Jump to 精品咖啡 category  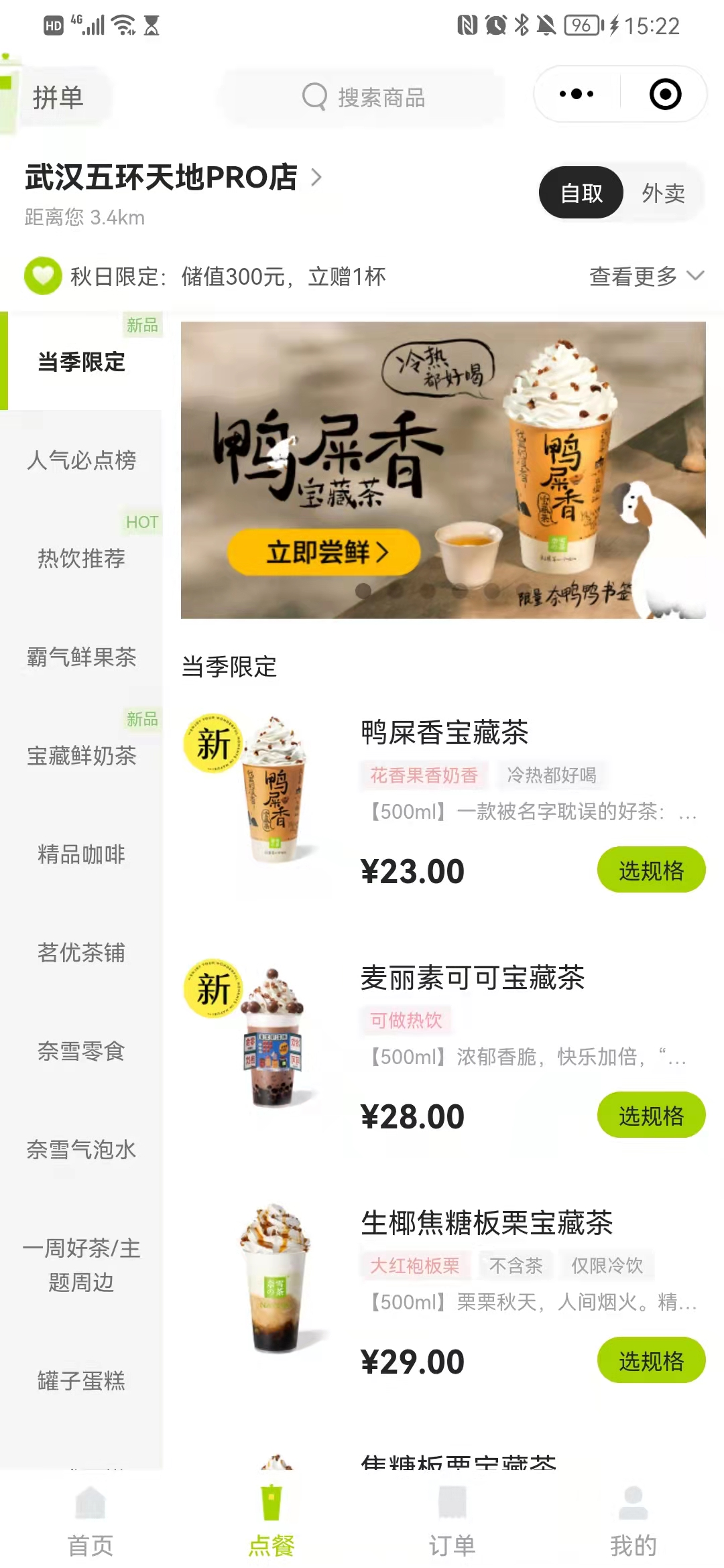(x=81, y=854)
